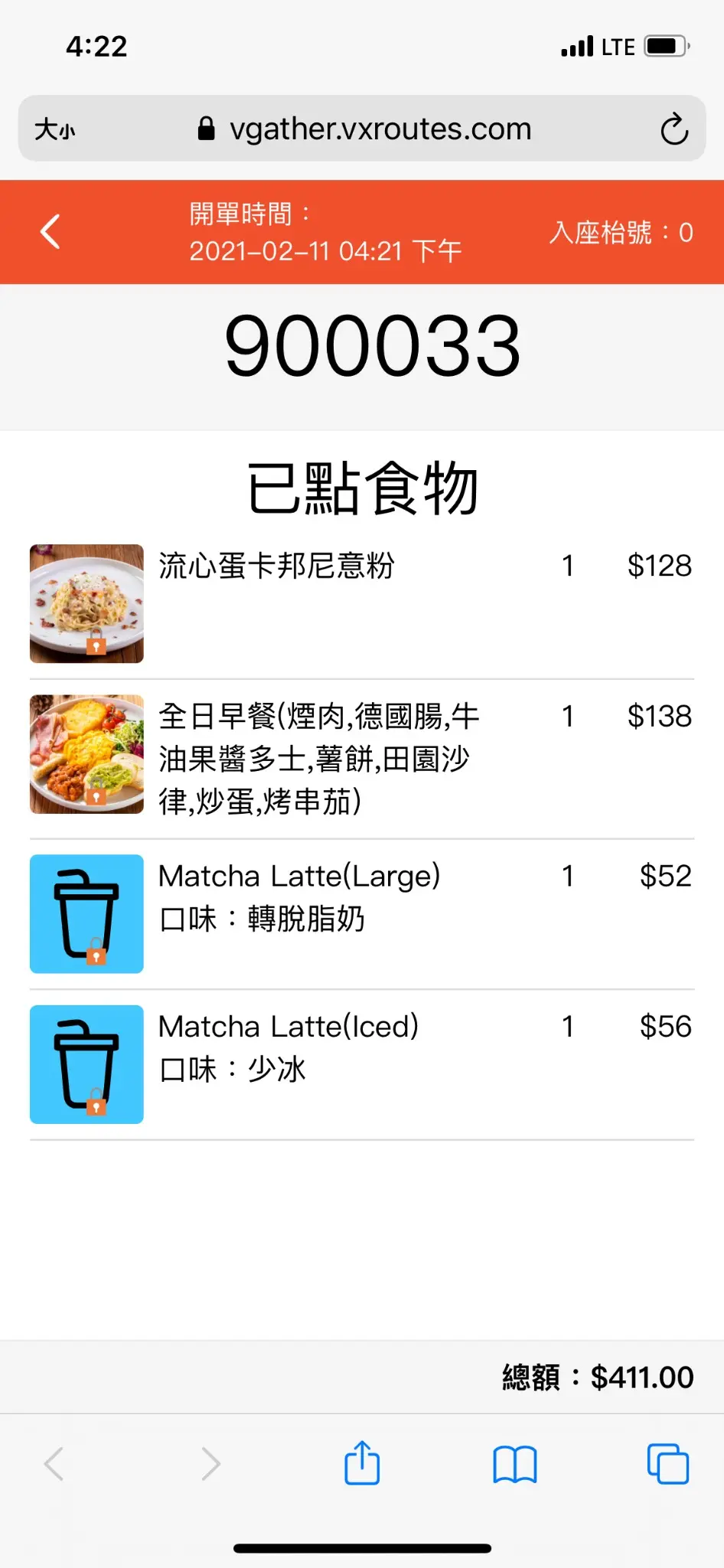724x1568 pixels.
Task: Open the 流心蛋卡邦尼意粉 item photo
Action: point(86,603)
